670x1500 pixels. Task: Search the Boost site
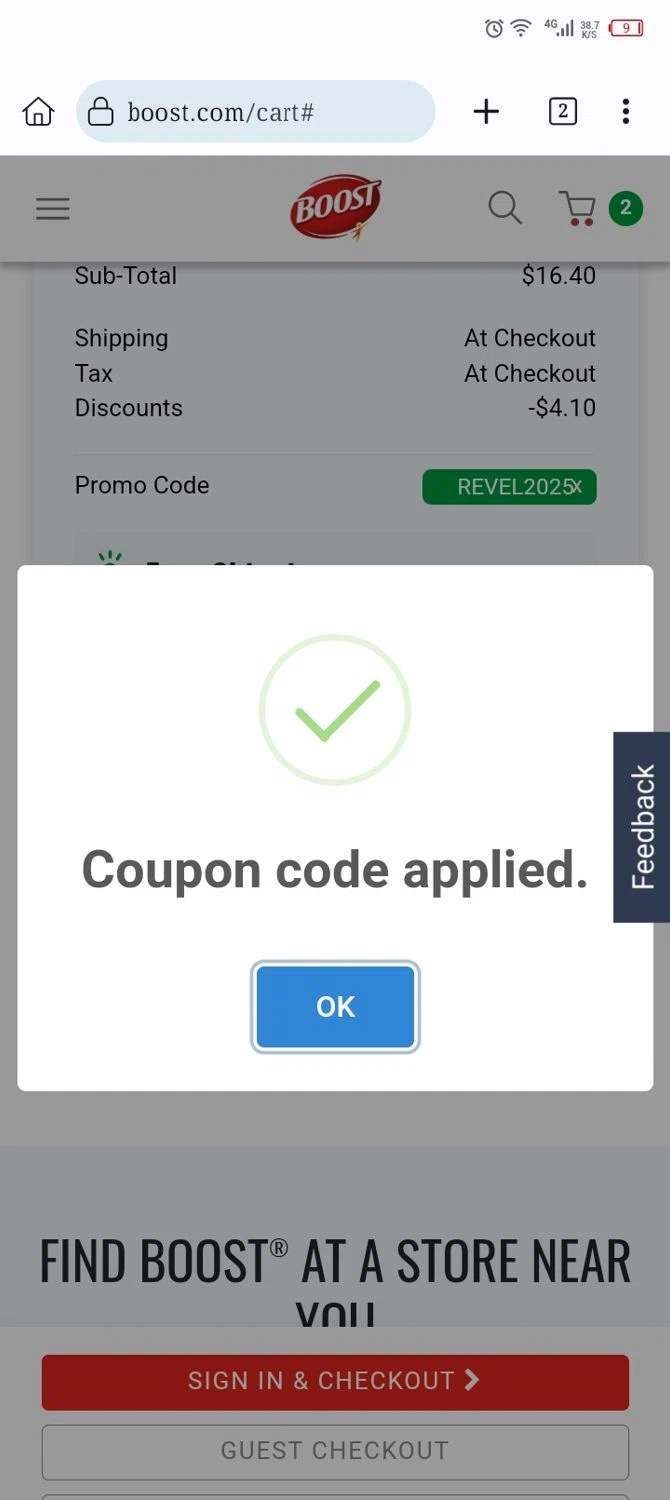tap(504, 208)
